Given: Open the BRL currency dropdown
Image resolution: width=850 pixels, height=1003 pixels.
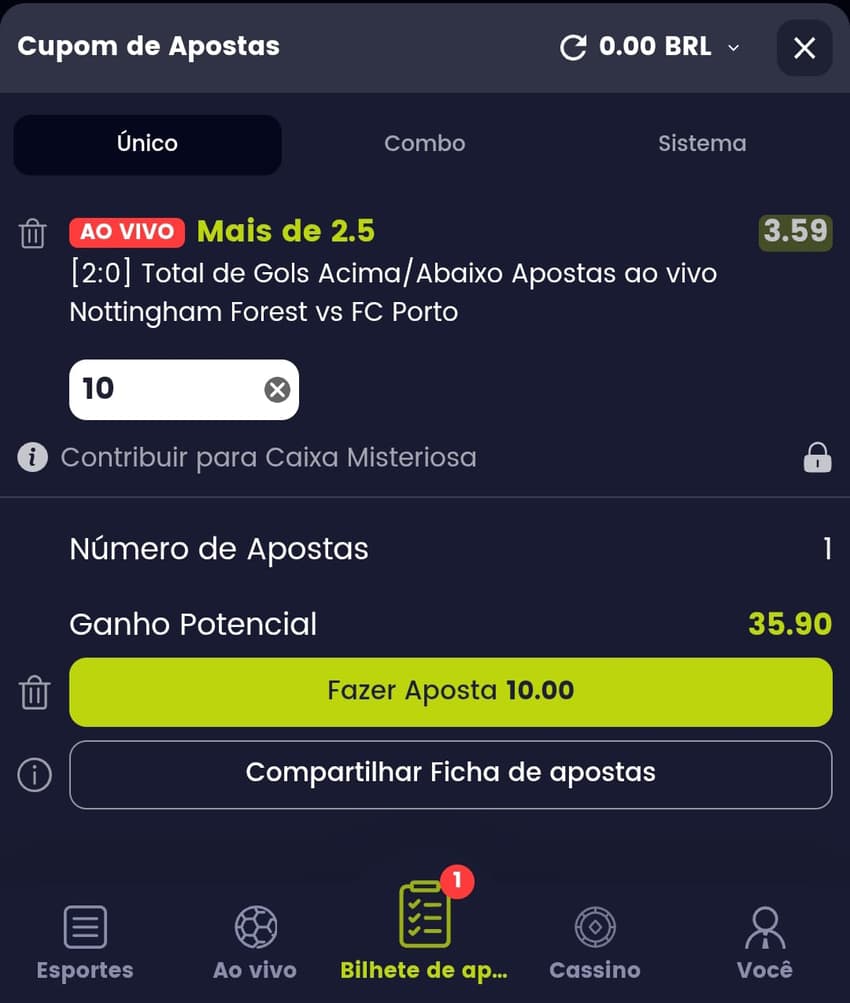Looking at the screenshot, I should tap(734, 47).
